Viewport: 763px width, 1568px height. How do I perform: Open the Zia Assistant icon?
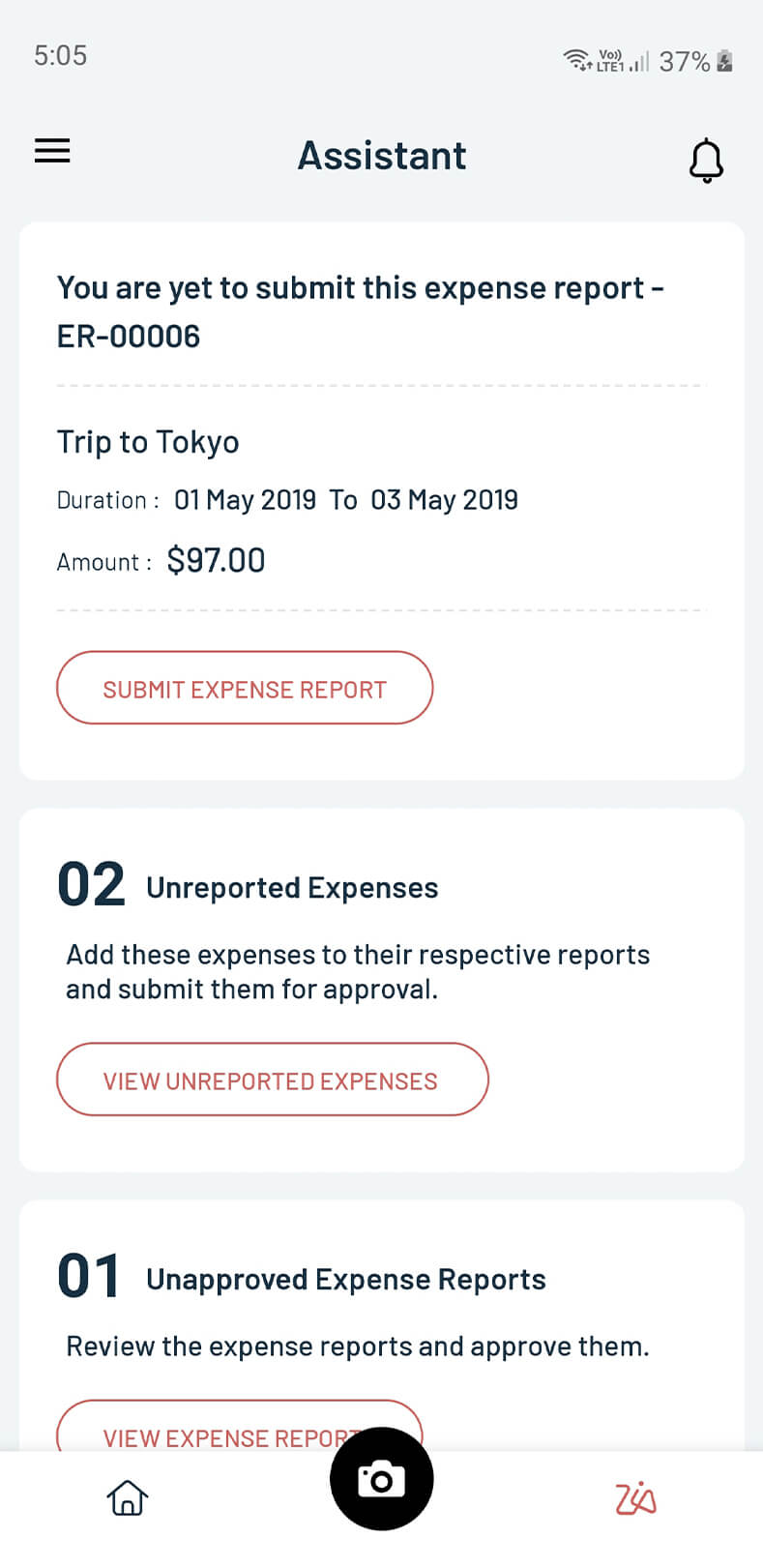635,1497
